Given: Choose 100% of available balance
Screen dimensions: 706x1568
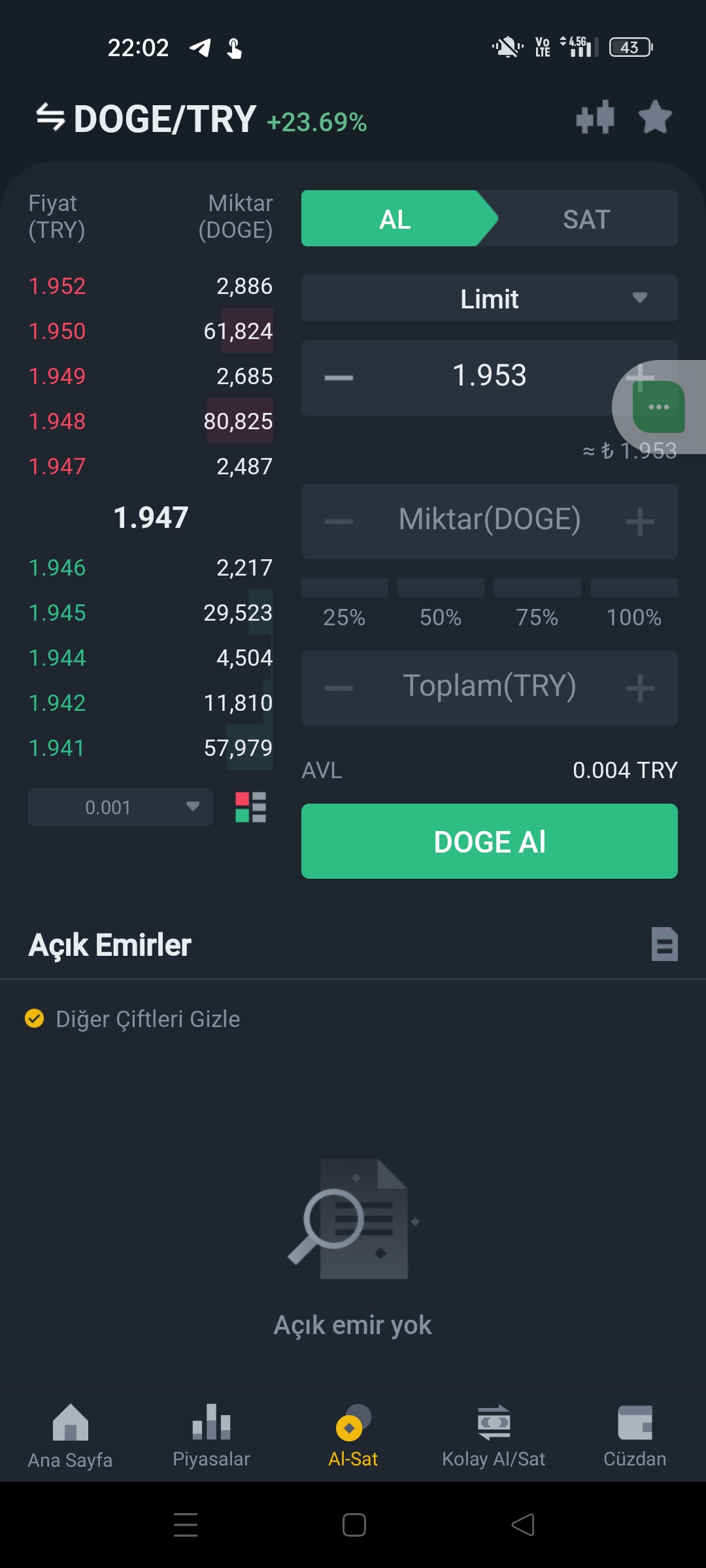Looking at the screenshot, I should 633,604.
